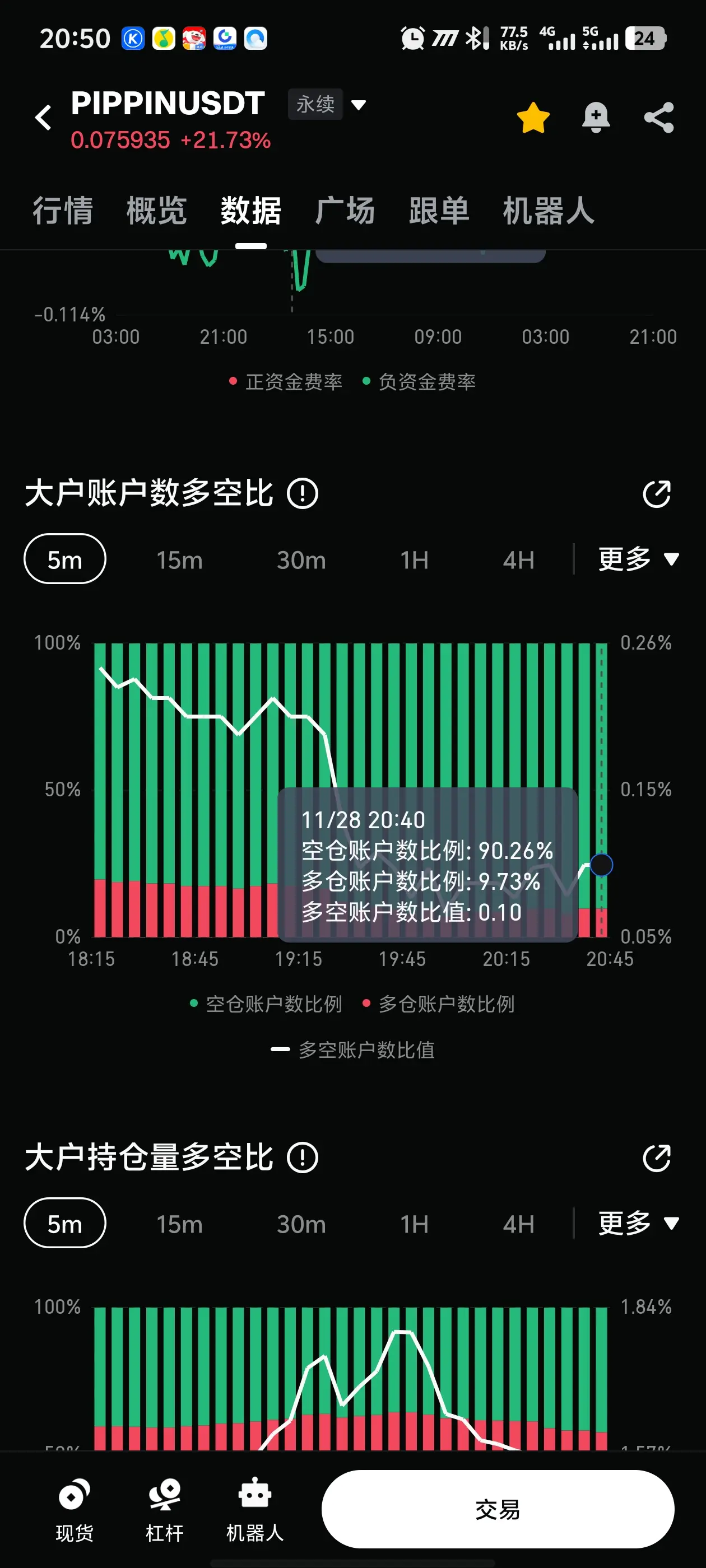706x1568 pixels.
Task: Set holdings ratio chart to 4H interval
Action: pyautogui.click(x=519, y=1224)
